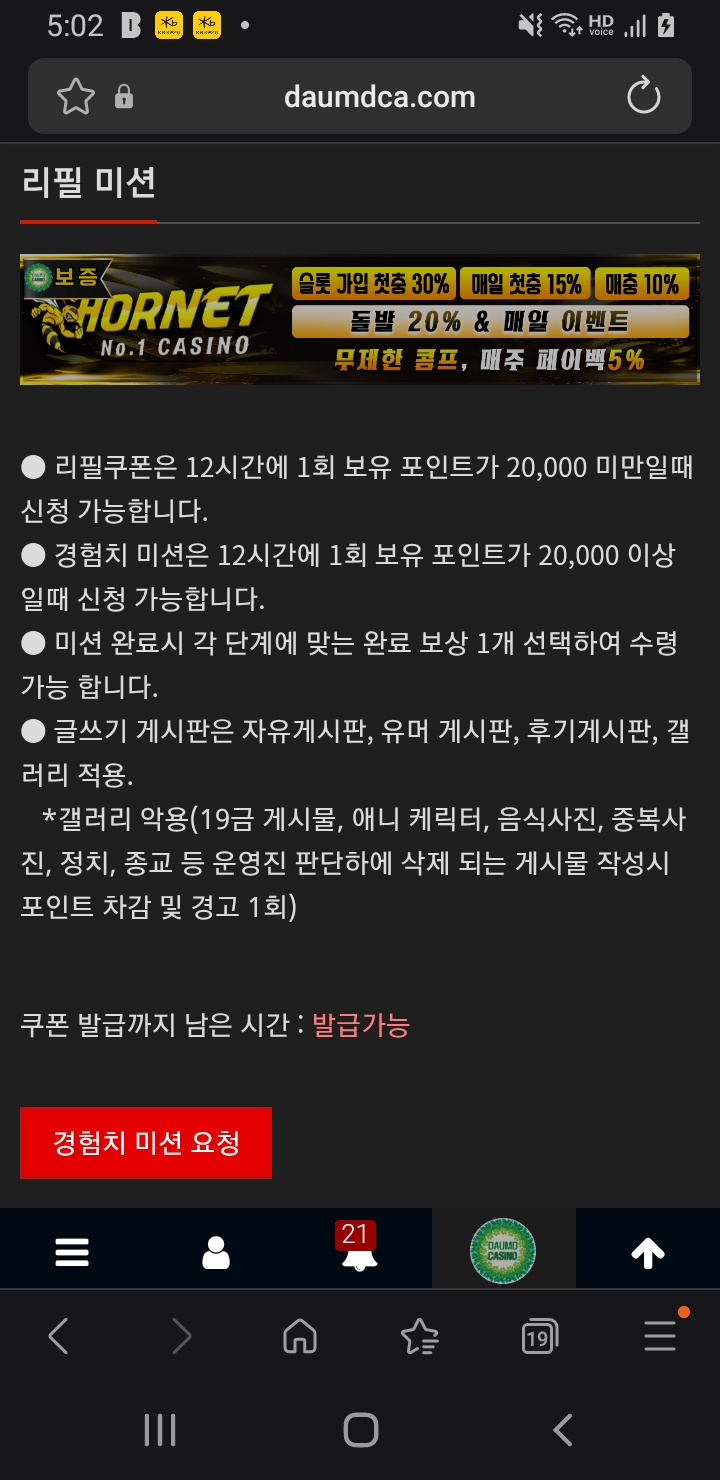Open the browser's main menu
The width and height of the screenshot is (720, 1480).
660,1336
